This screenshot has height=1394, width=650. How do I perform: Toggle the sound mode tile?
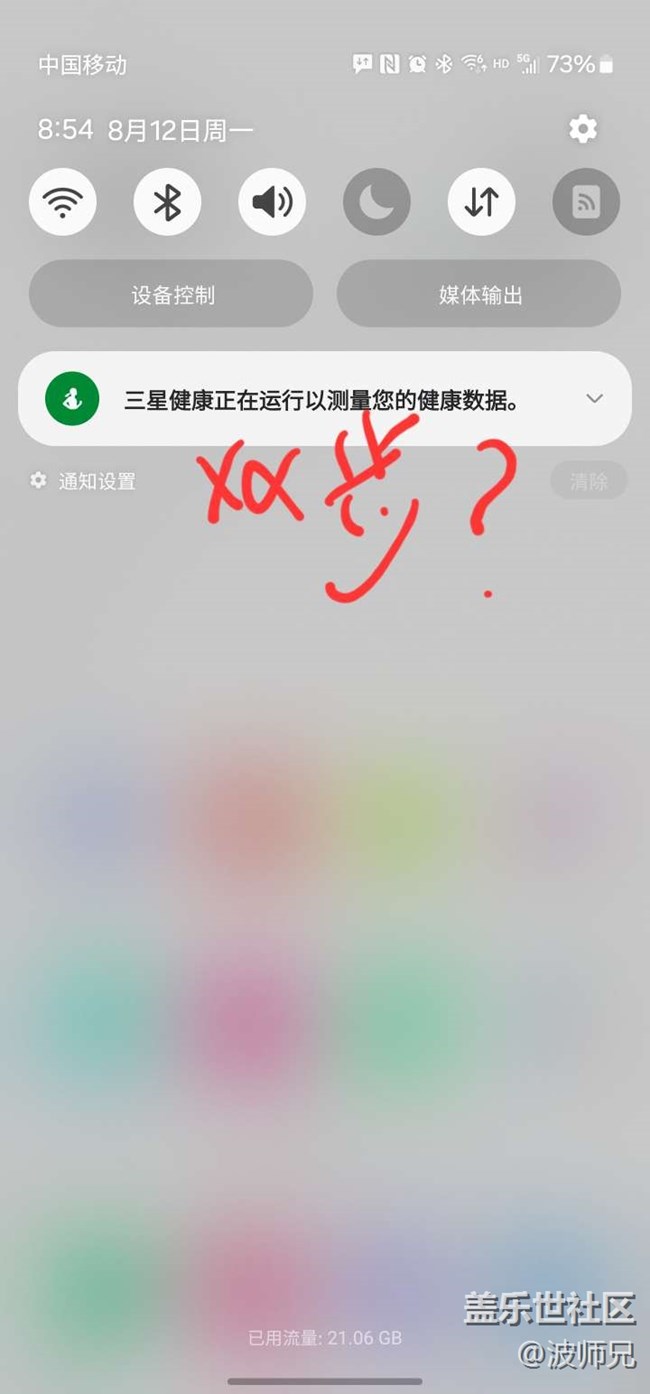coord(272,202)
